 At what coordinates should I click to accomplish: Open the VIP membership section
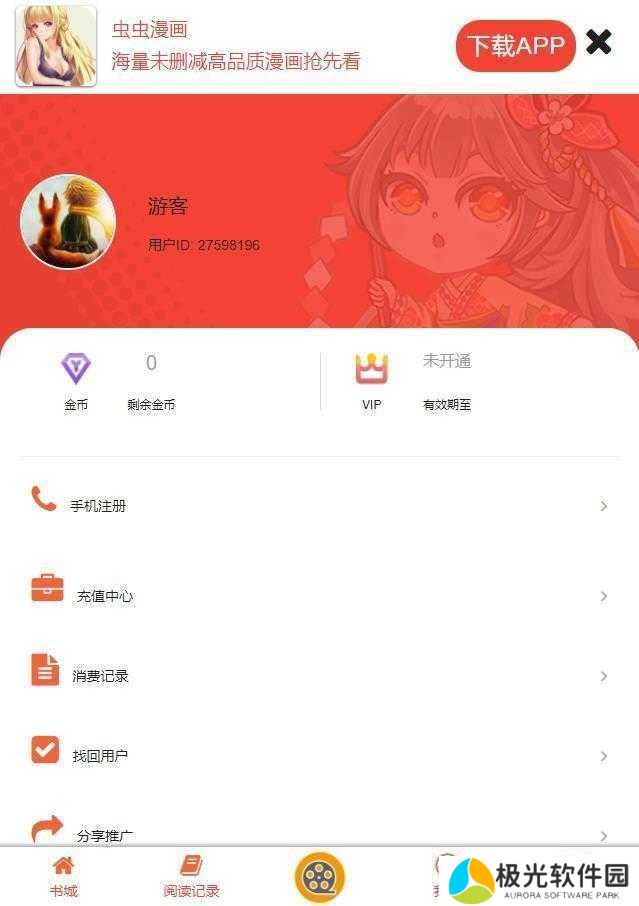point(371,381)
